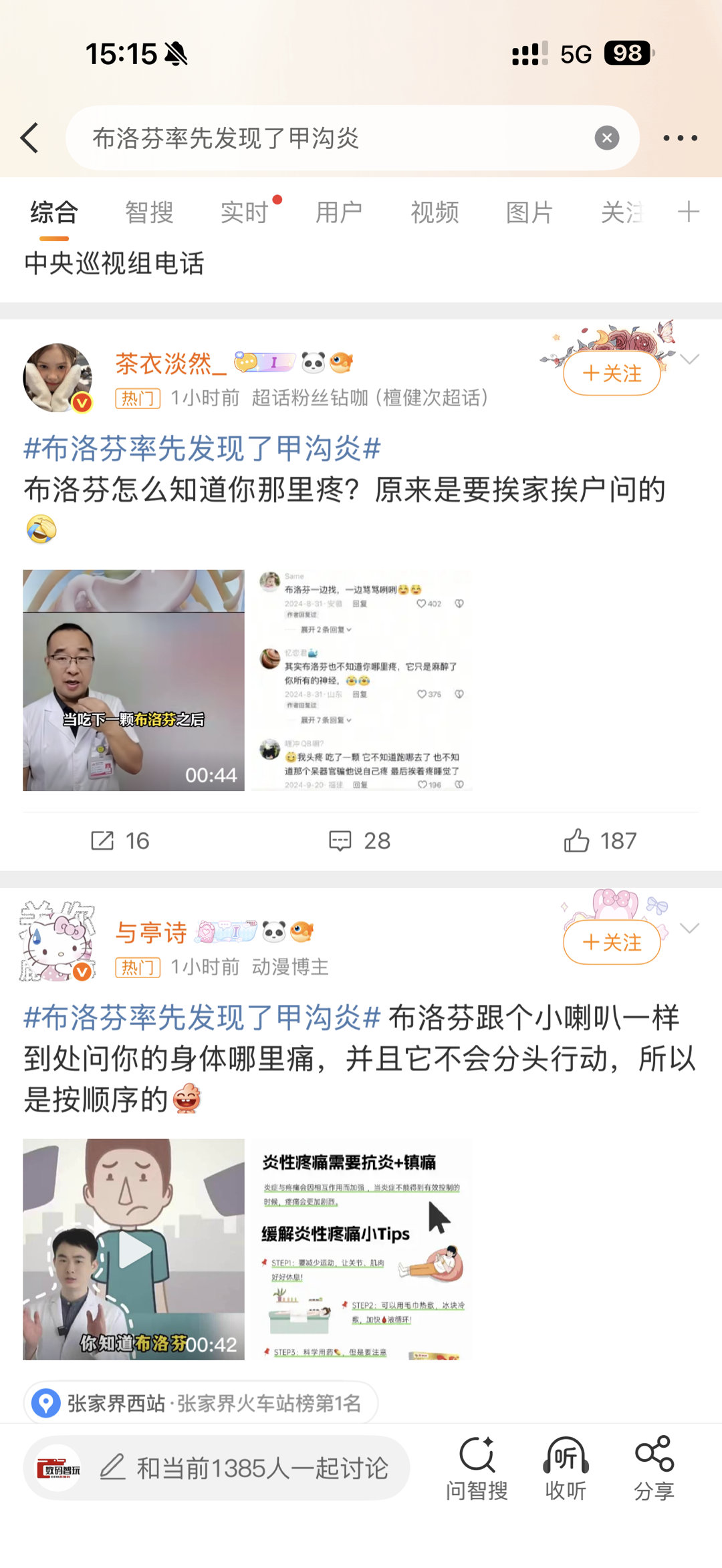Open the three-dot overflow menu
722x1568 pixels.
680,138
